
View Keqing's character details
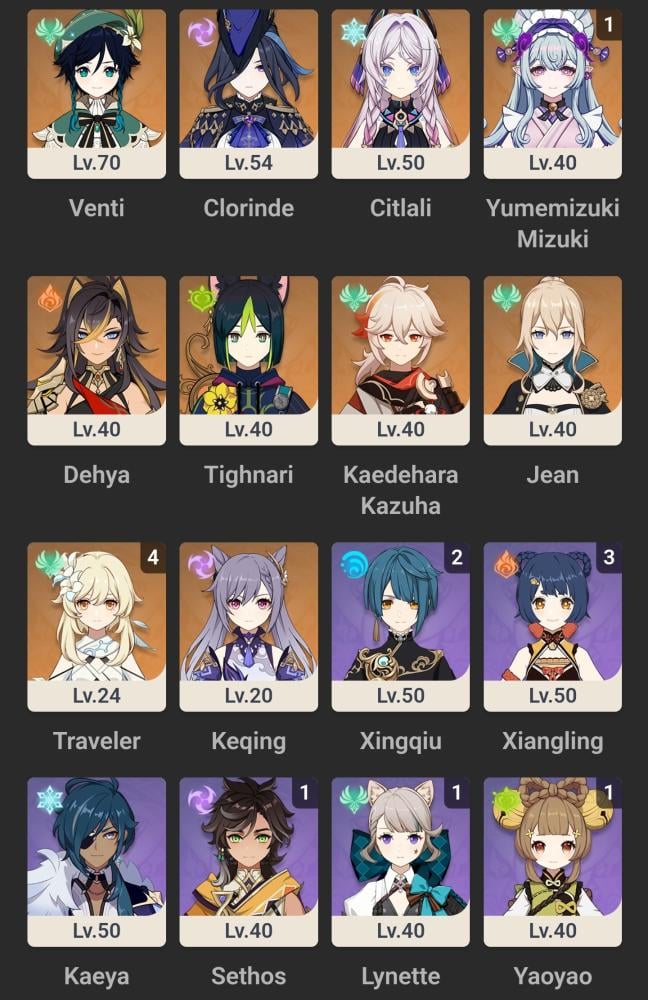click(249, 627)
